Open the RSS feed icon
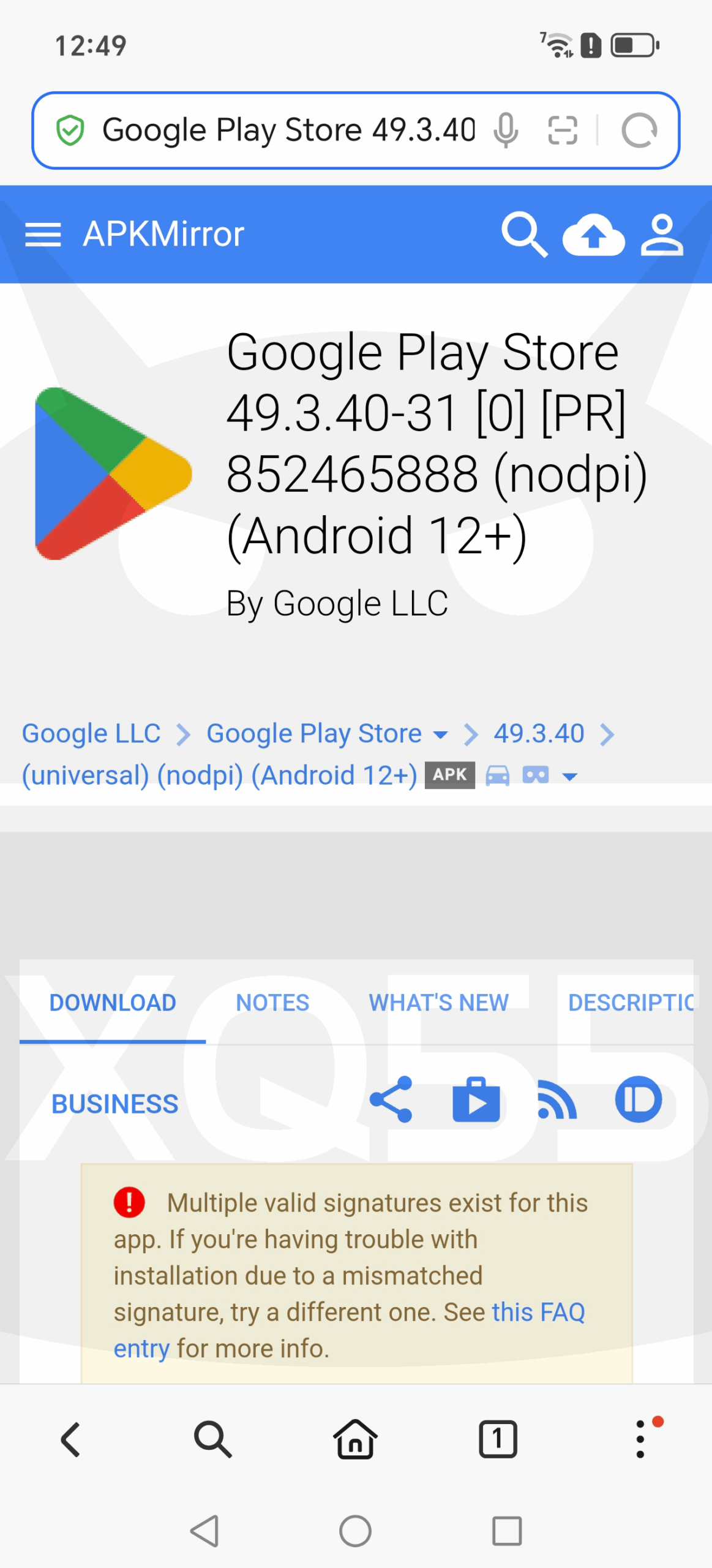The image size is (712, 1568). pos(556,1101)
